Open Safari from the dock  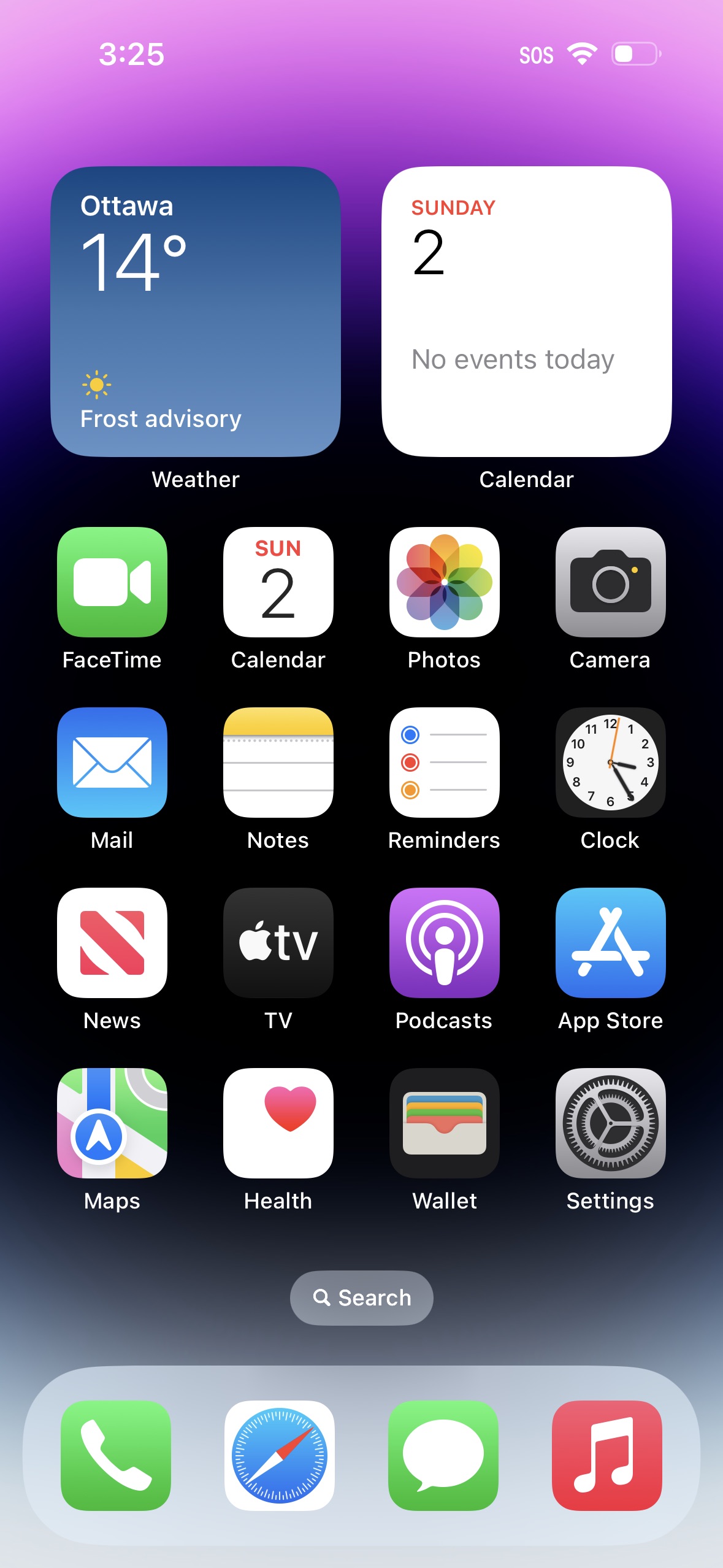tap(280, 1455)
